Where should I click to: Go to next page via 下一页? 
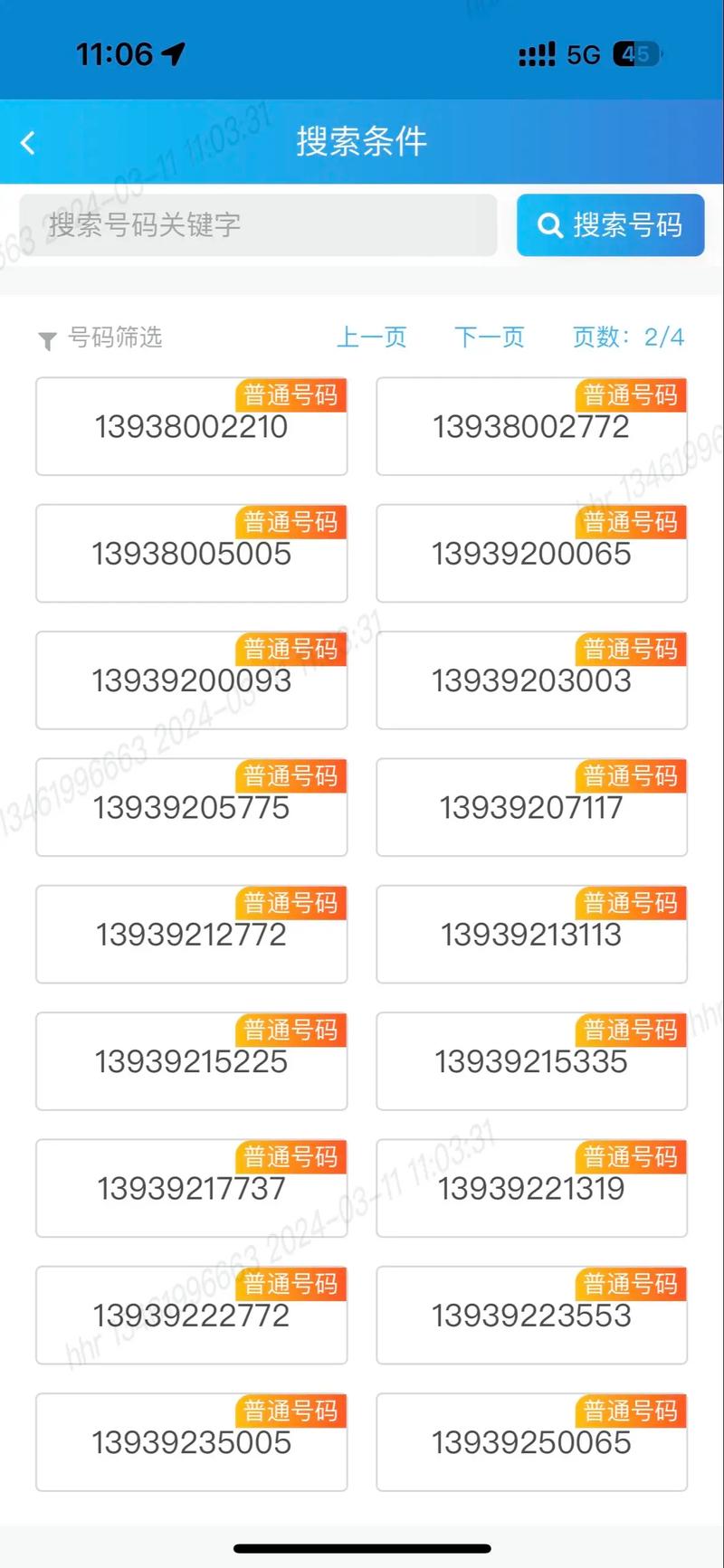click(x=490, y=337)
